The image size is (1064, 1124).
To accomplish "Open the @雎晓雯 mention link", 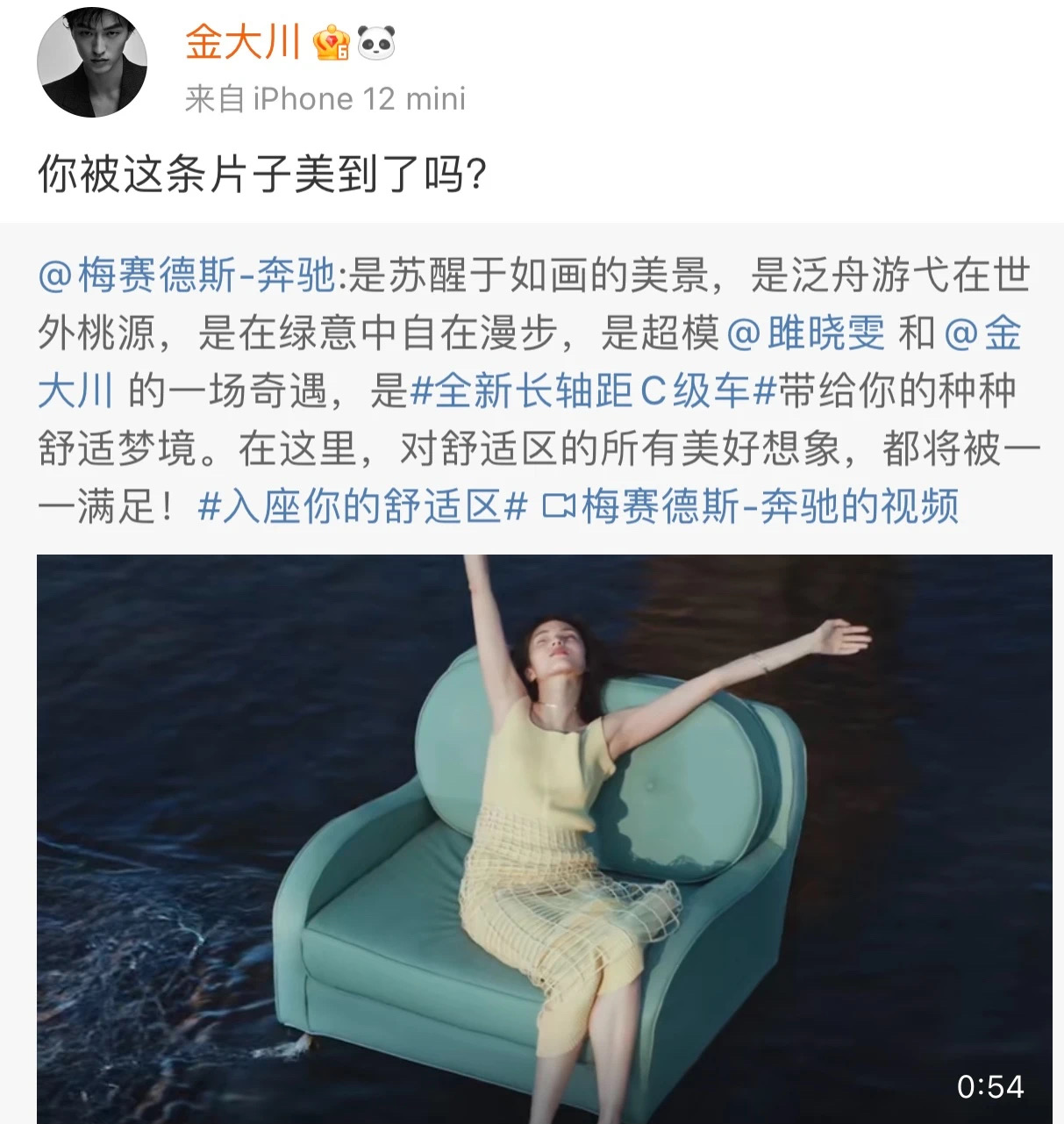I will (x=806, y=334).
